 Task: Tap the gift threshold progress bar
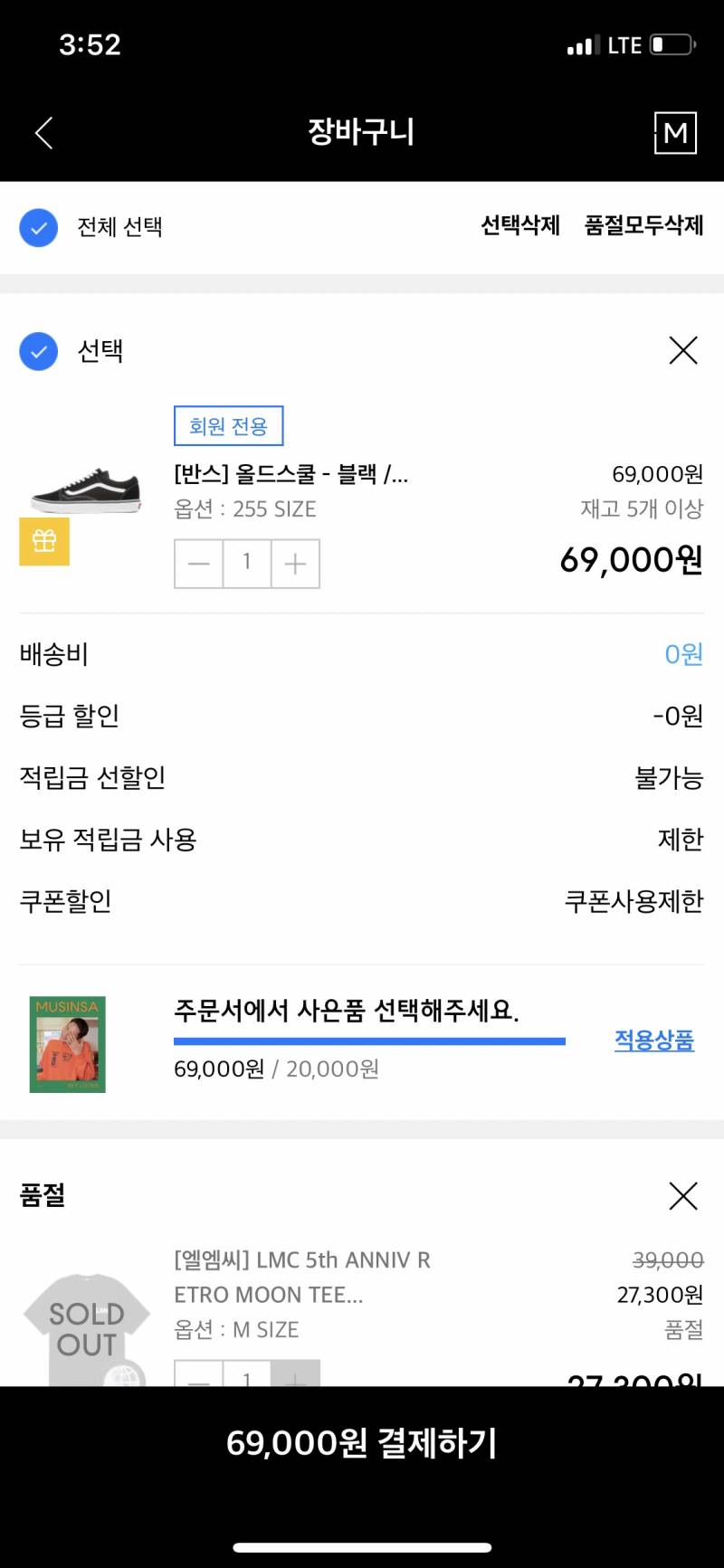(367, 1041)
